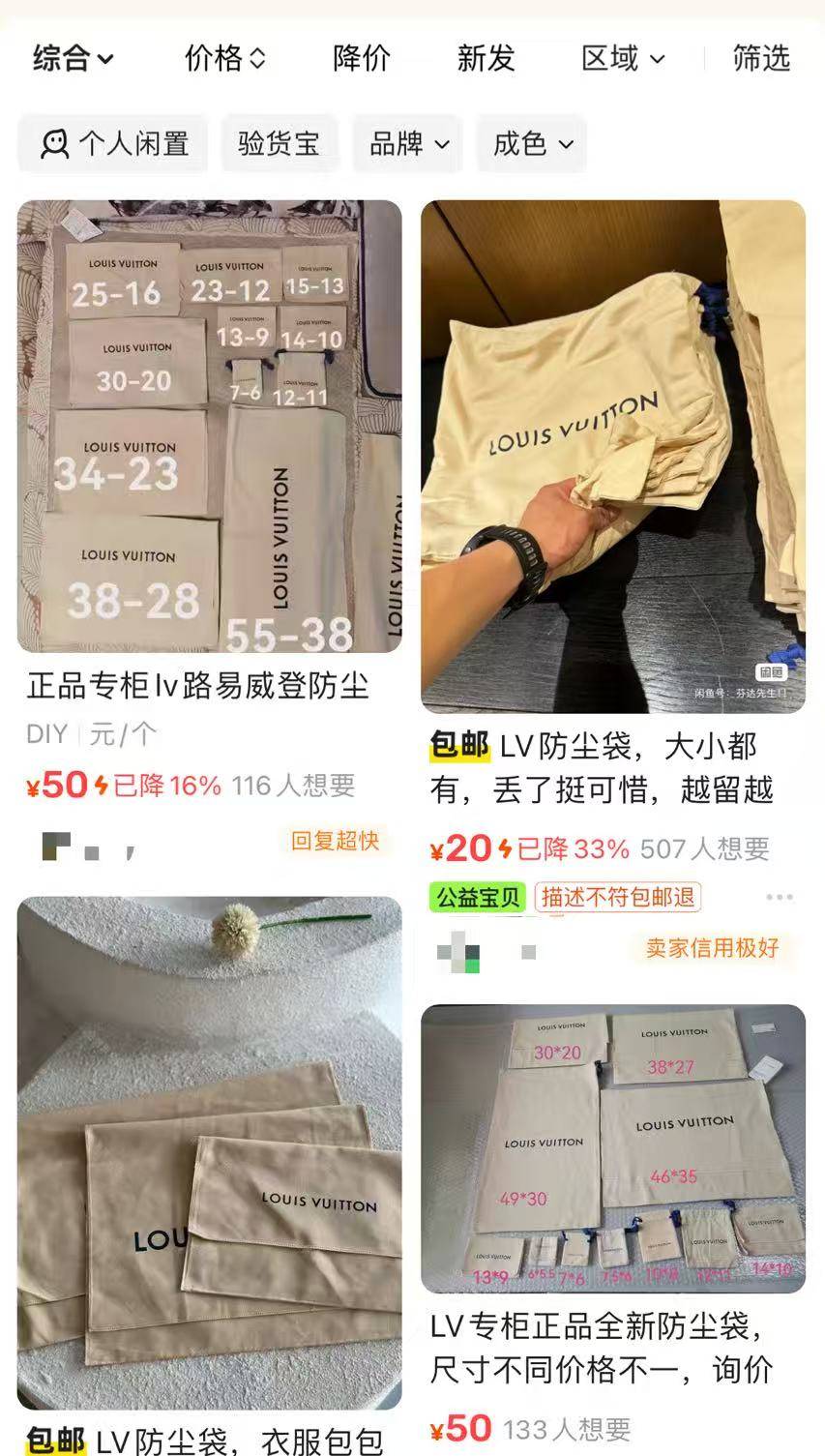Image resolution: width=825 pixels, height=1456 pixels.
Task: Open the LV防尘袋 衣服包包 listing
Action: click(209, 1151)
